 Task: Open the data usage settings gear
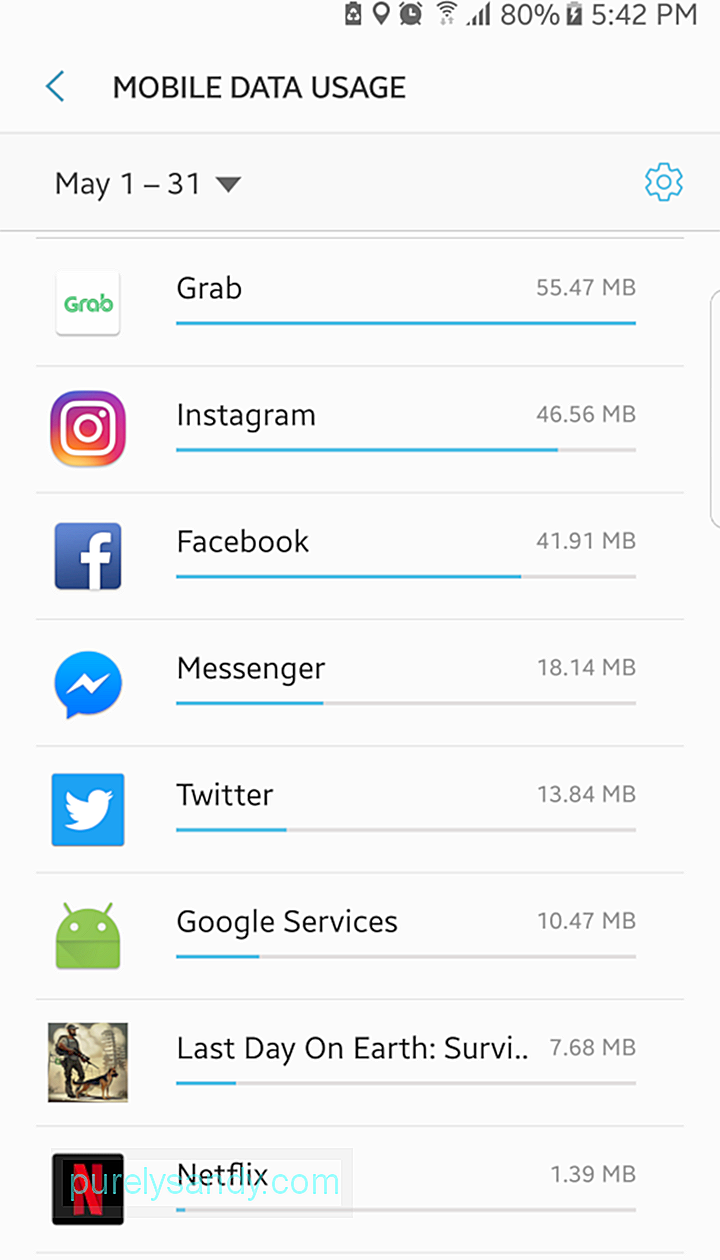[663, 183]
